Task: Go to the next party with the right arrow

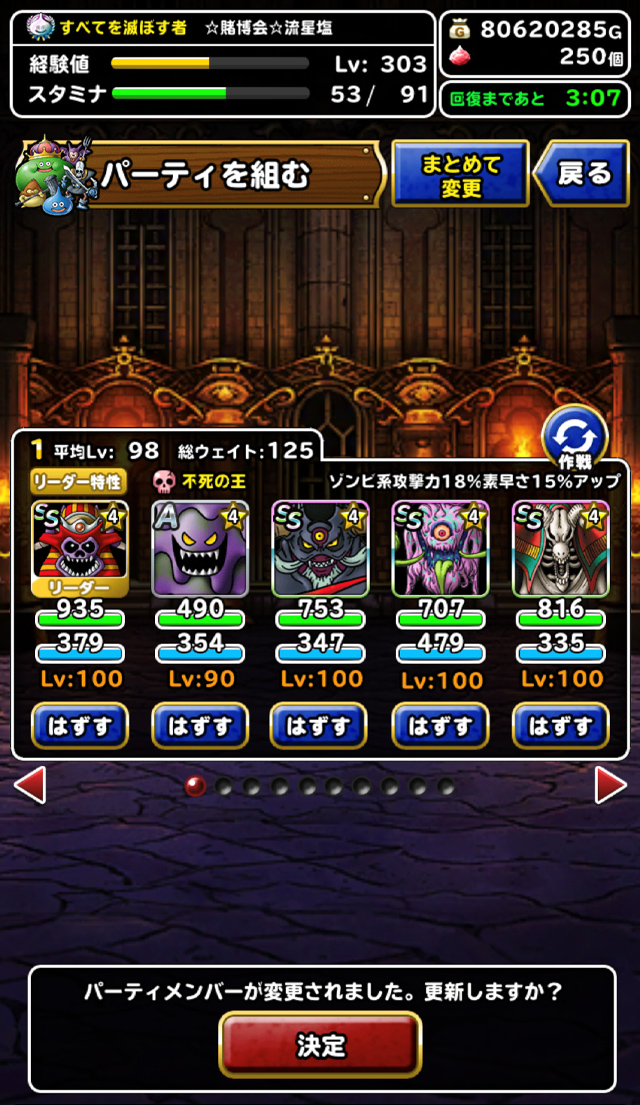Action: click(610, 785)
